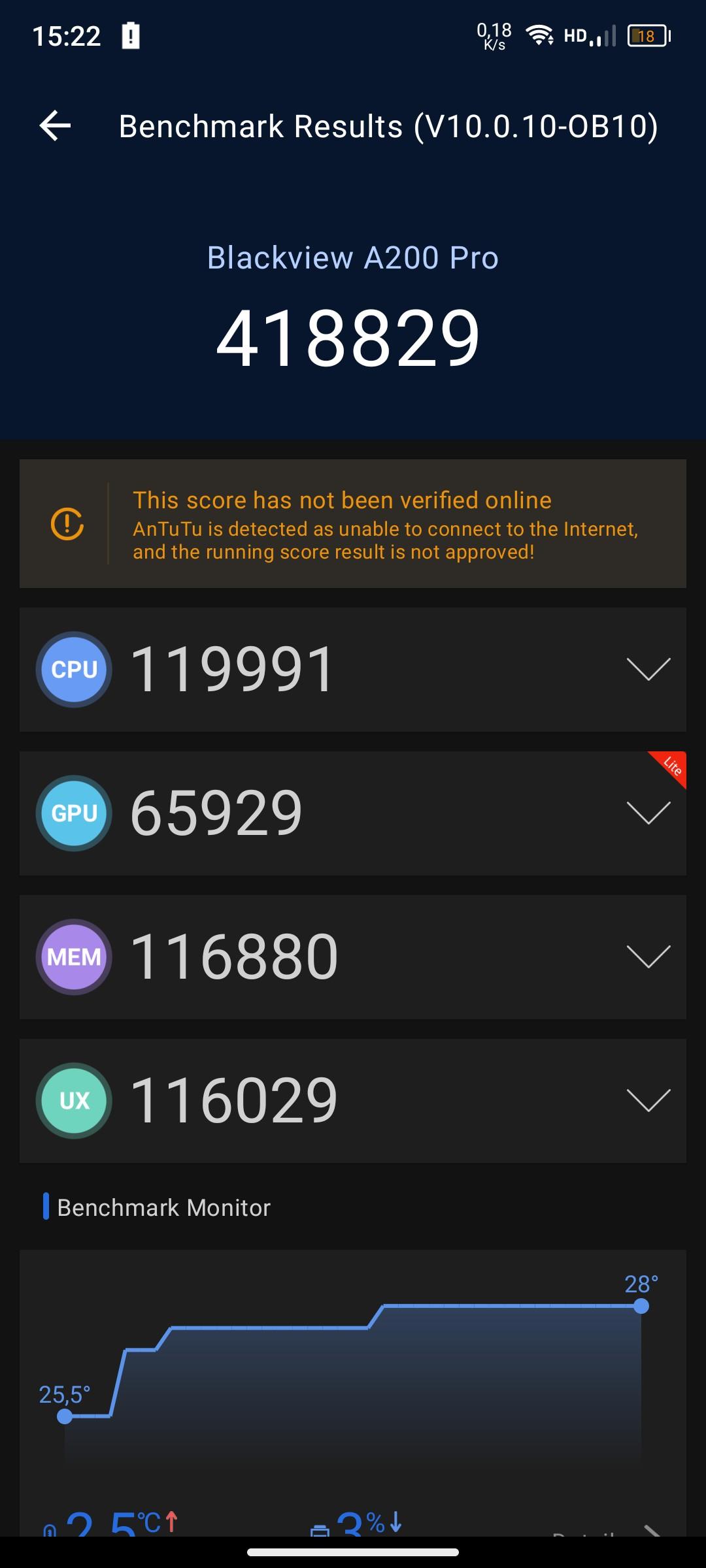The width and height of the screenshot is (706, 1568).
Task: Expand the MEM score breakdown
Action: pyautogui.click(x=648, y=956)
